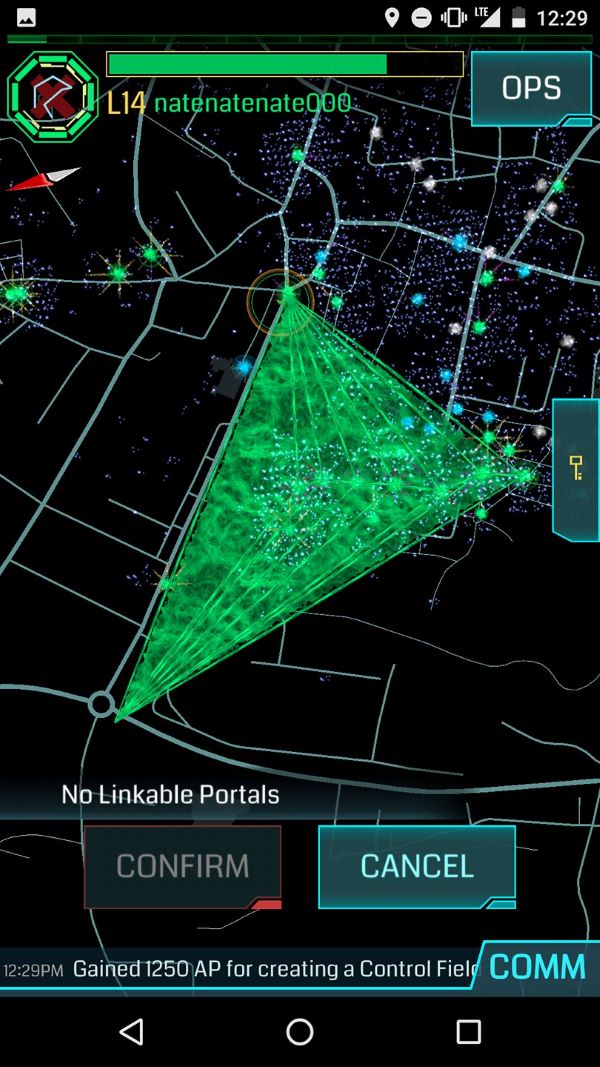The height and width of the screenshot is (1067, 600).
Task: Tap the compass arrow to reorient map
Action: [43, 179]
